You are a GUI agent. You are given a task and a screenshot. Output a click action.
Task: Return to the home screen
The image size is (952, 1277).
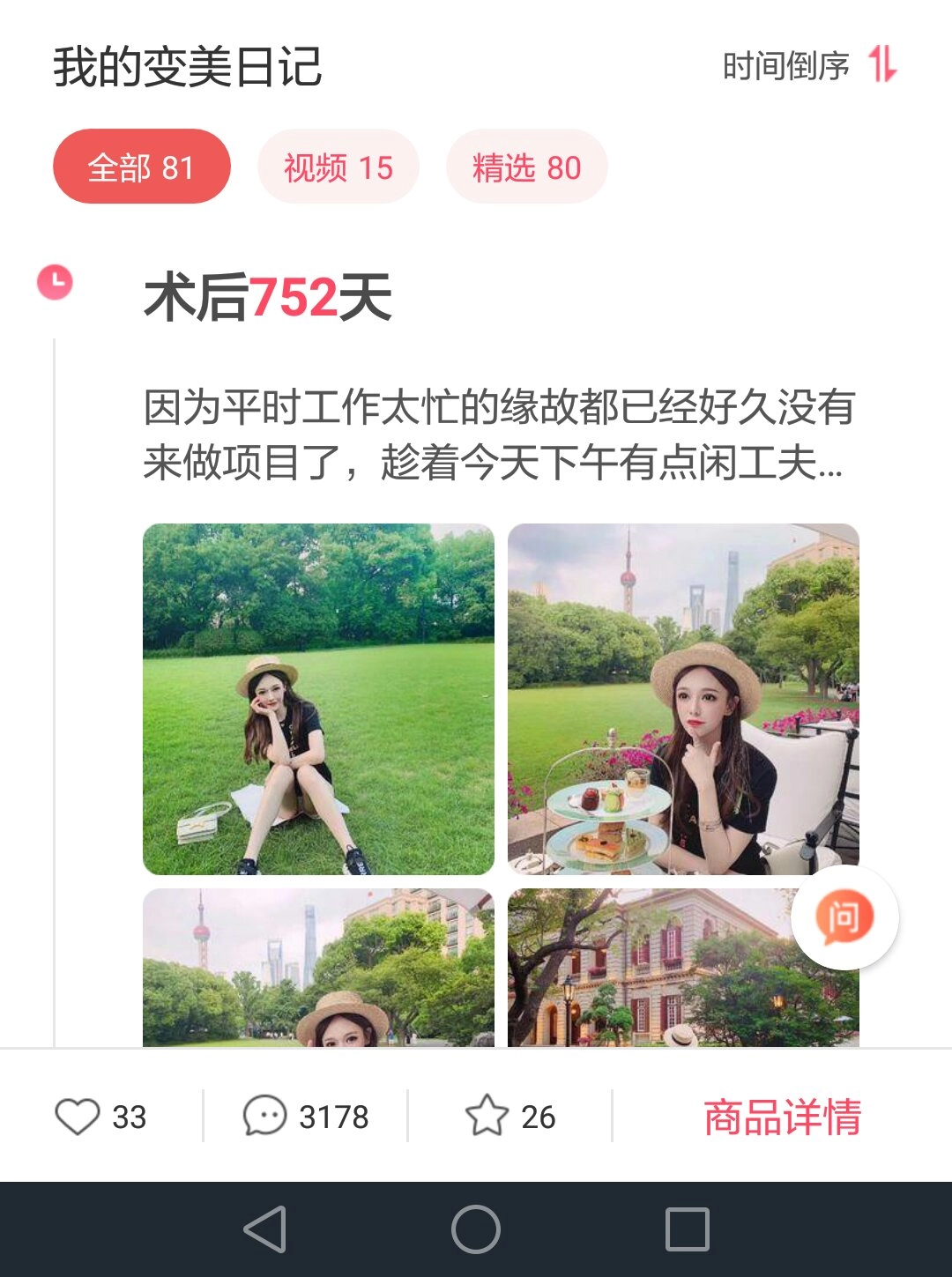point(476,1229)
